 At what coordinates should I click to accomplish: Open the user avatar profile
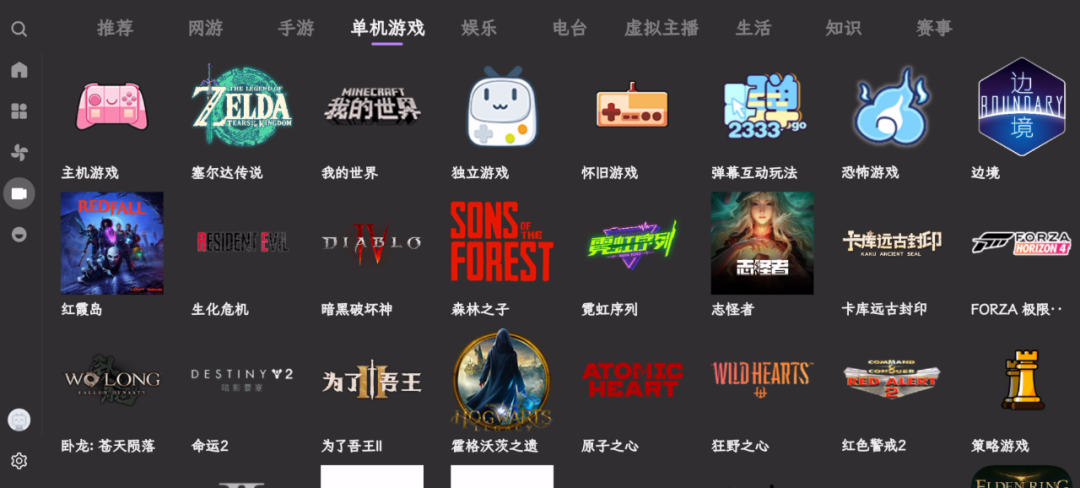[x=19, y=420]
